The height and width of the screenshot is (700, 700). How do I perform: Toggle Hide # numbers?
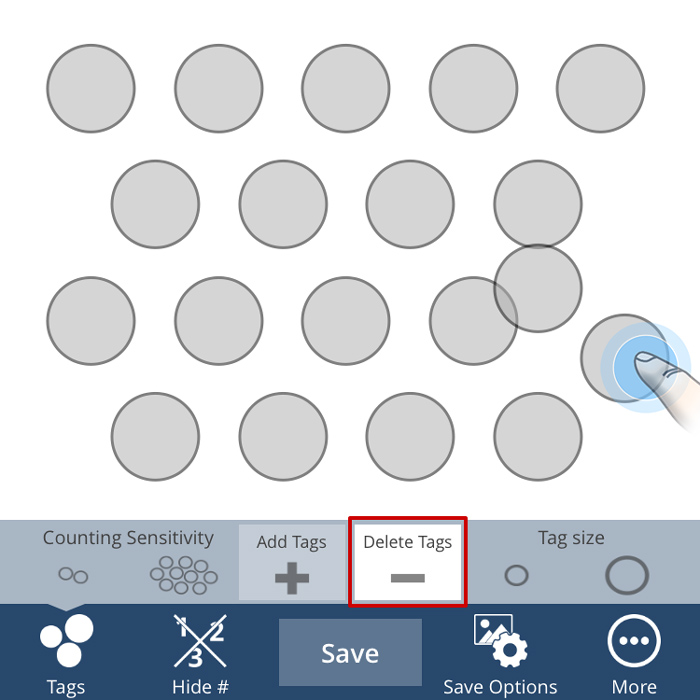point(200,653)
